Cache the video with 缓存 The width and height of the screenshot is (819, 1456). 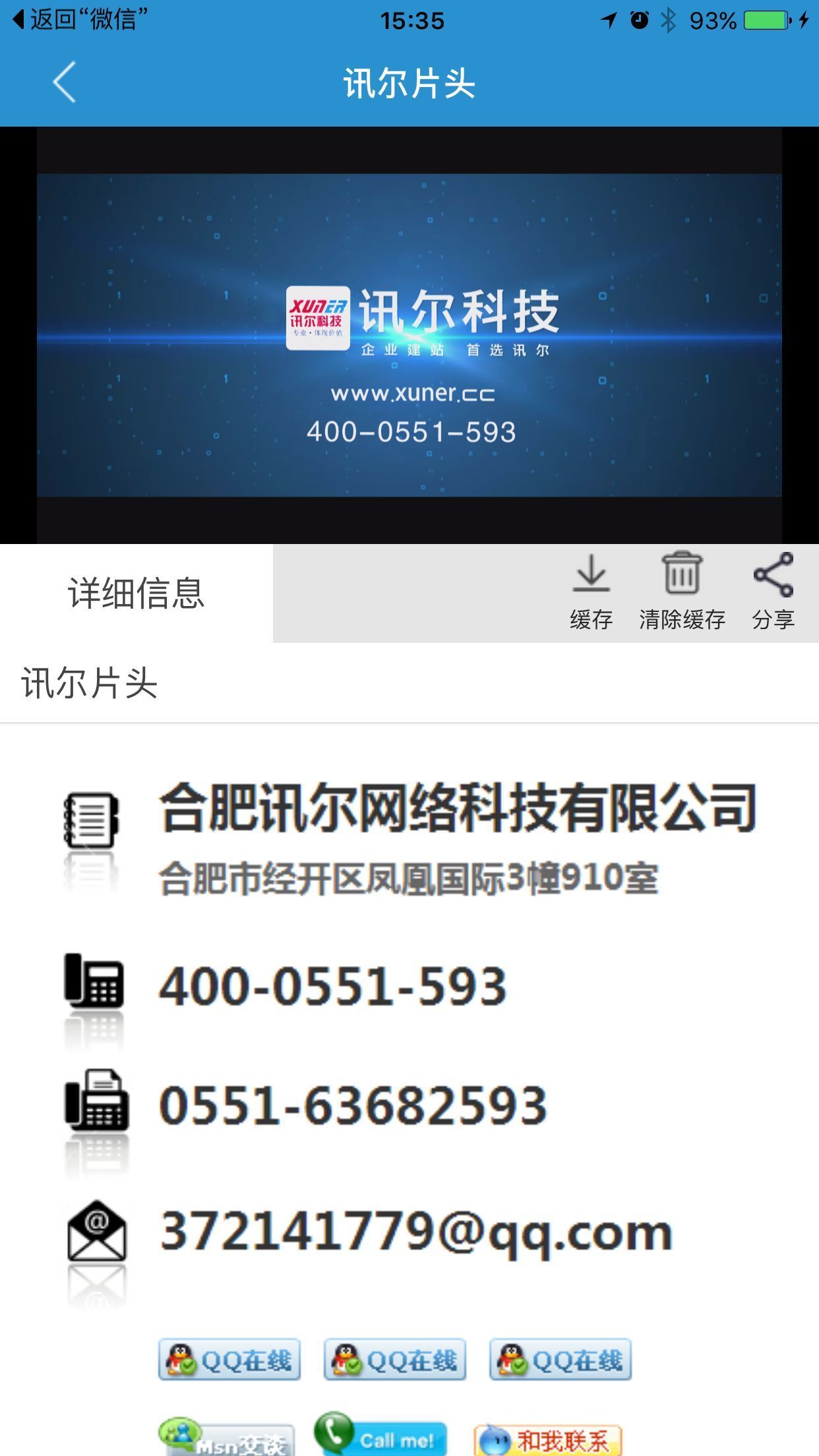(x=591, y=591)
